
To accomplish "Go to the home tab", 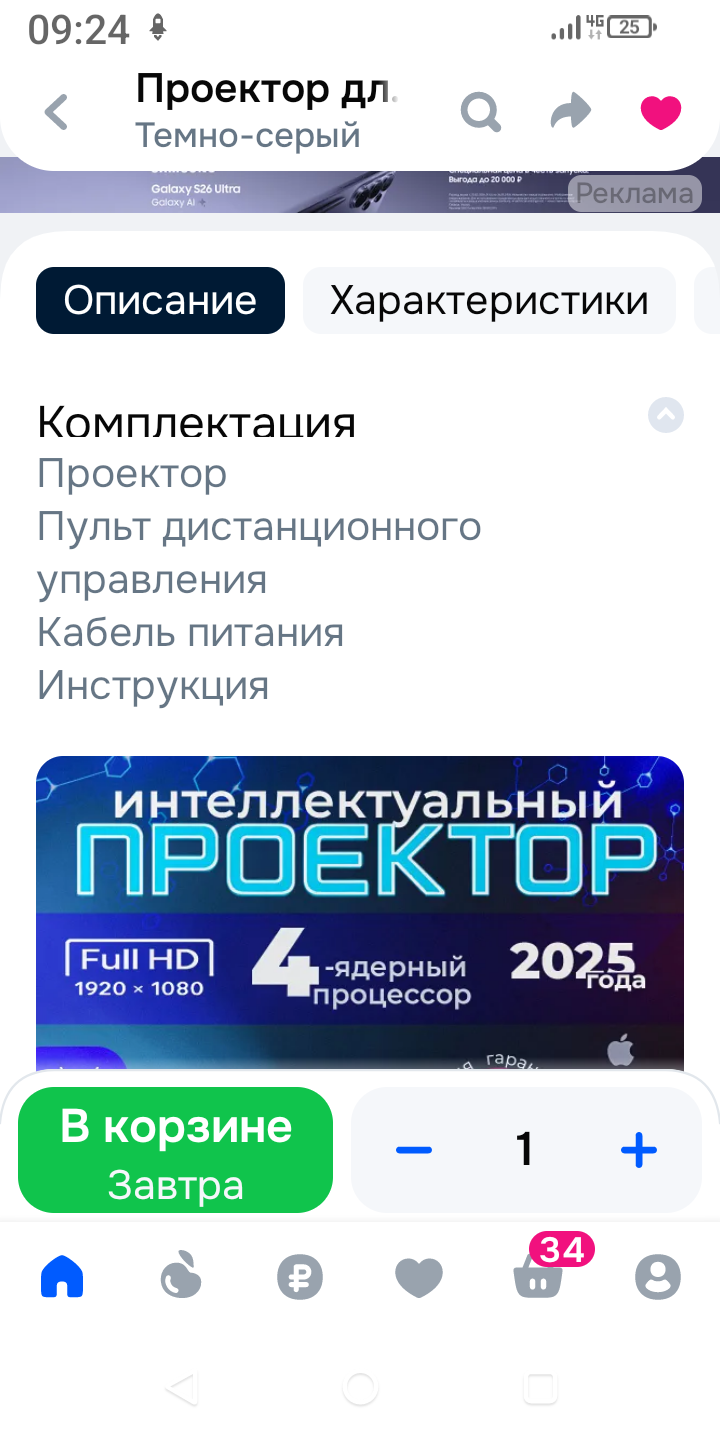I will (x=62, y=1277).
